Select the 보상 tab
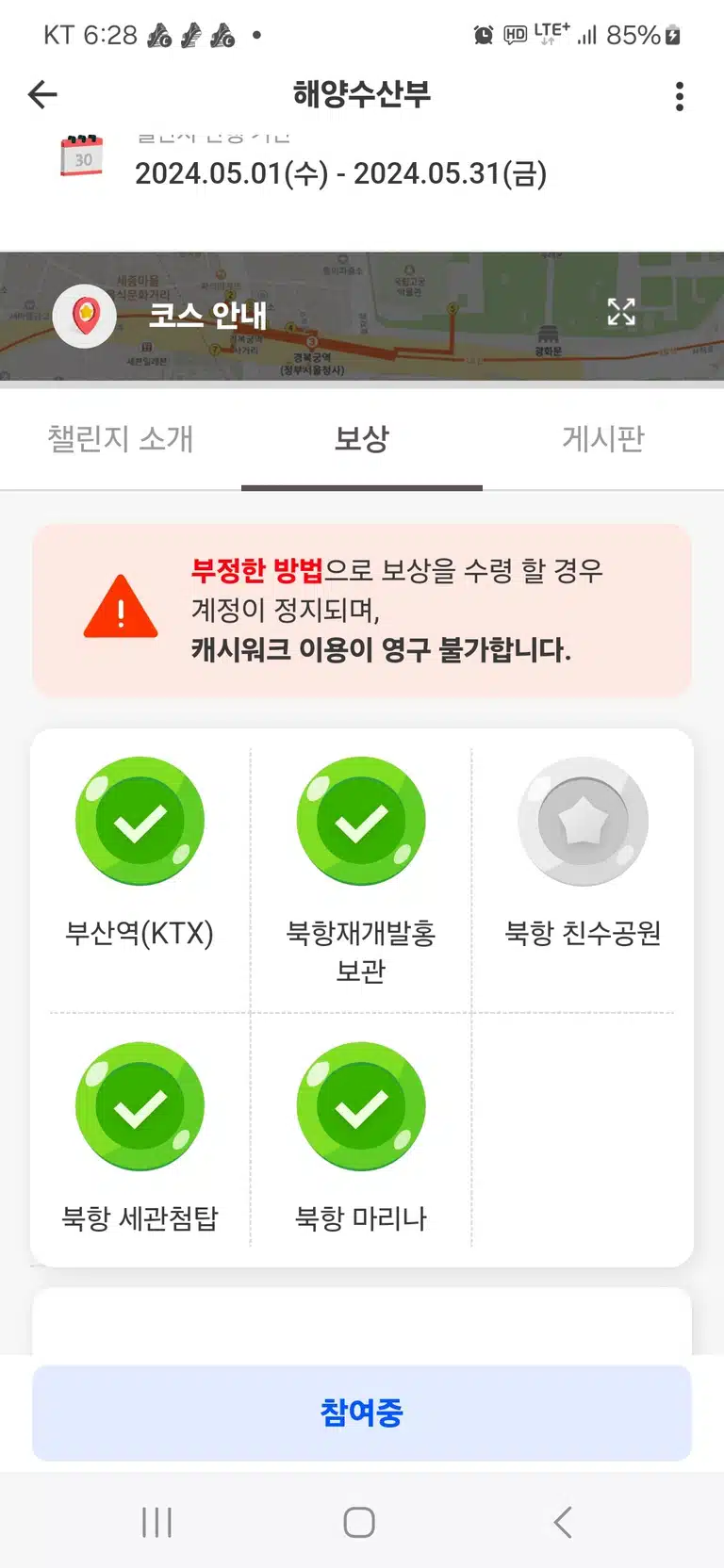This screenshot has height=1568, width=724. (x=362, y=439)
